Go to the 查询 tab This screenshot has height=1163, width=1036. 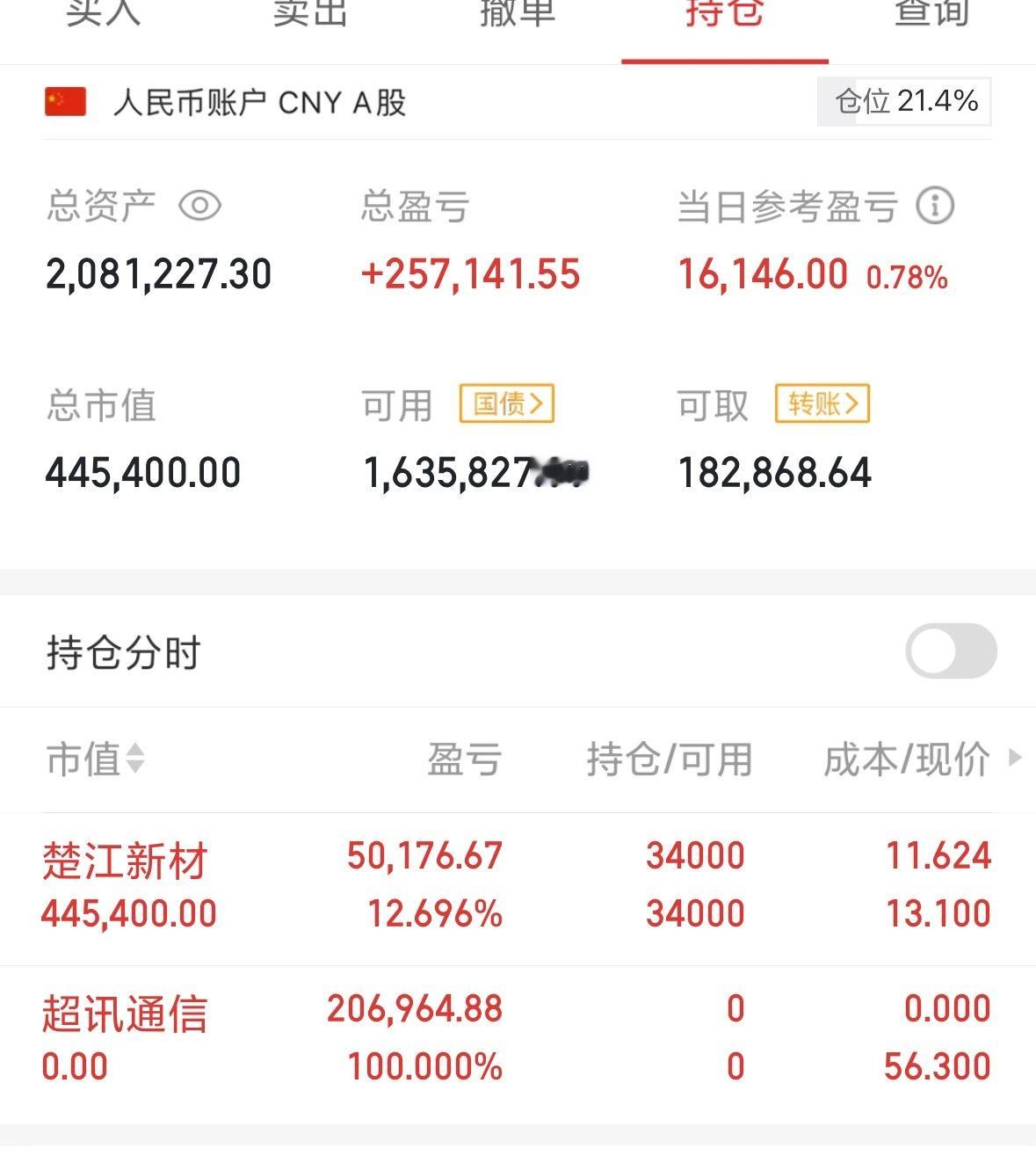(931, 13)
